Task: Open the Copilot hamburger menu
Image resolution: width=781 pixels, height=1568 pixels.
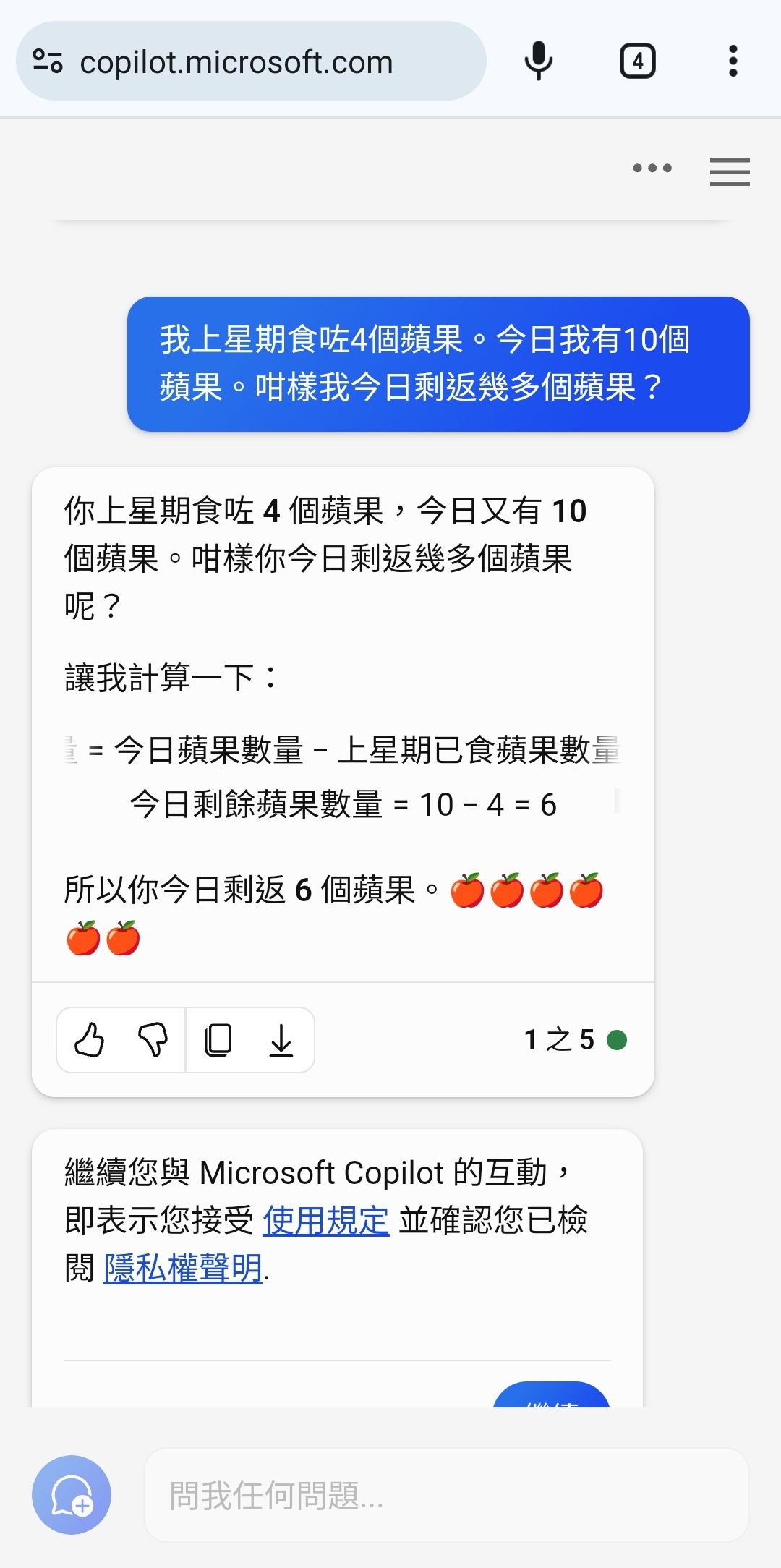Action: point(730,172)
